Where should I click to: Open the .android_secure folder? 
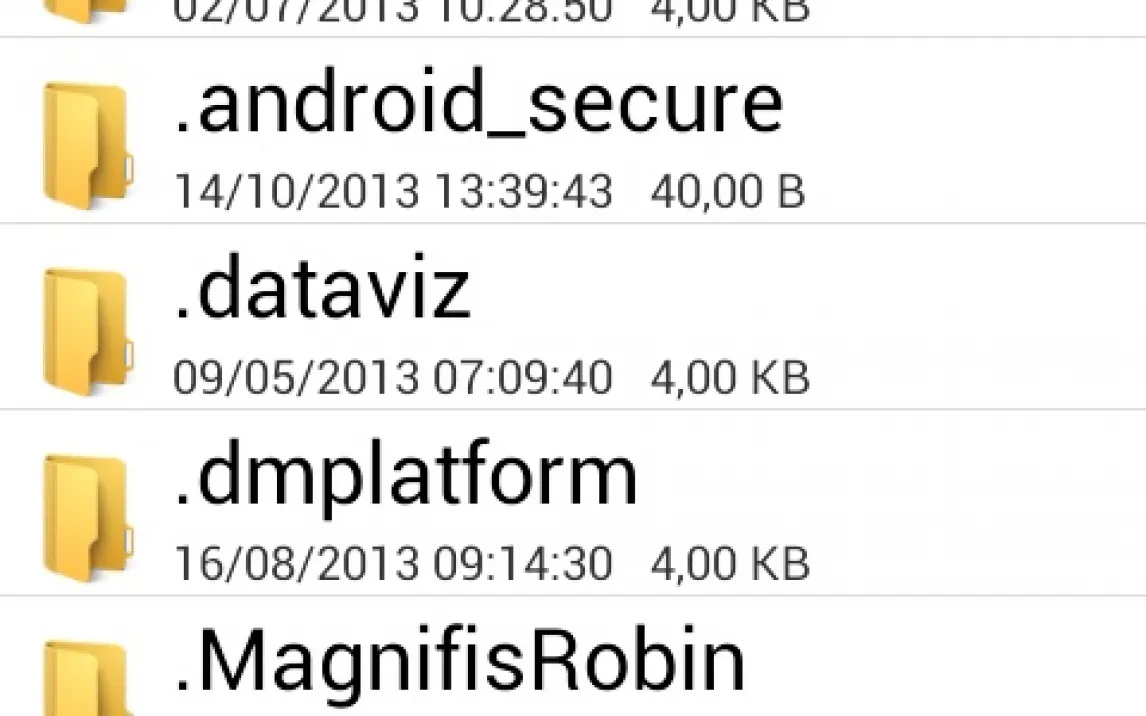(x=478, y=105)
